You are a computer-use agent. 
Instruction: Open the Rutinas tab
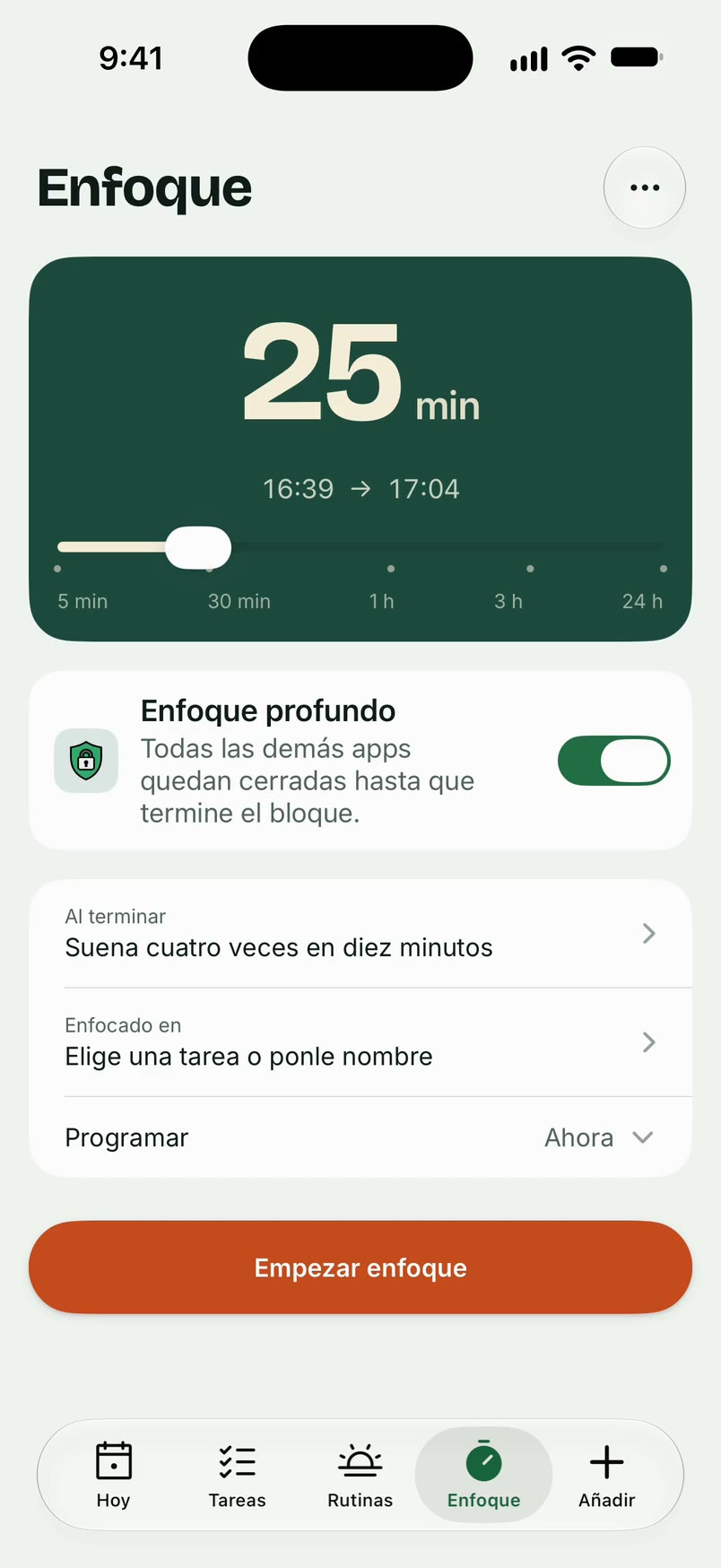[x=360, y=1475]
